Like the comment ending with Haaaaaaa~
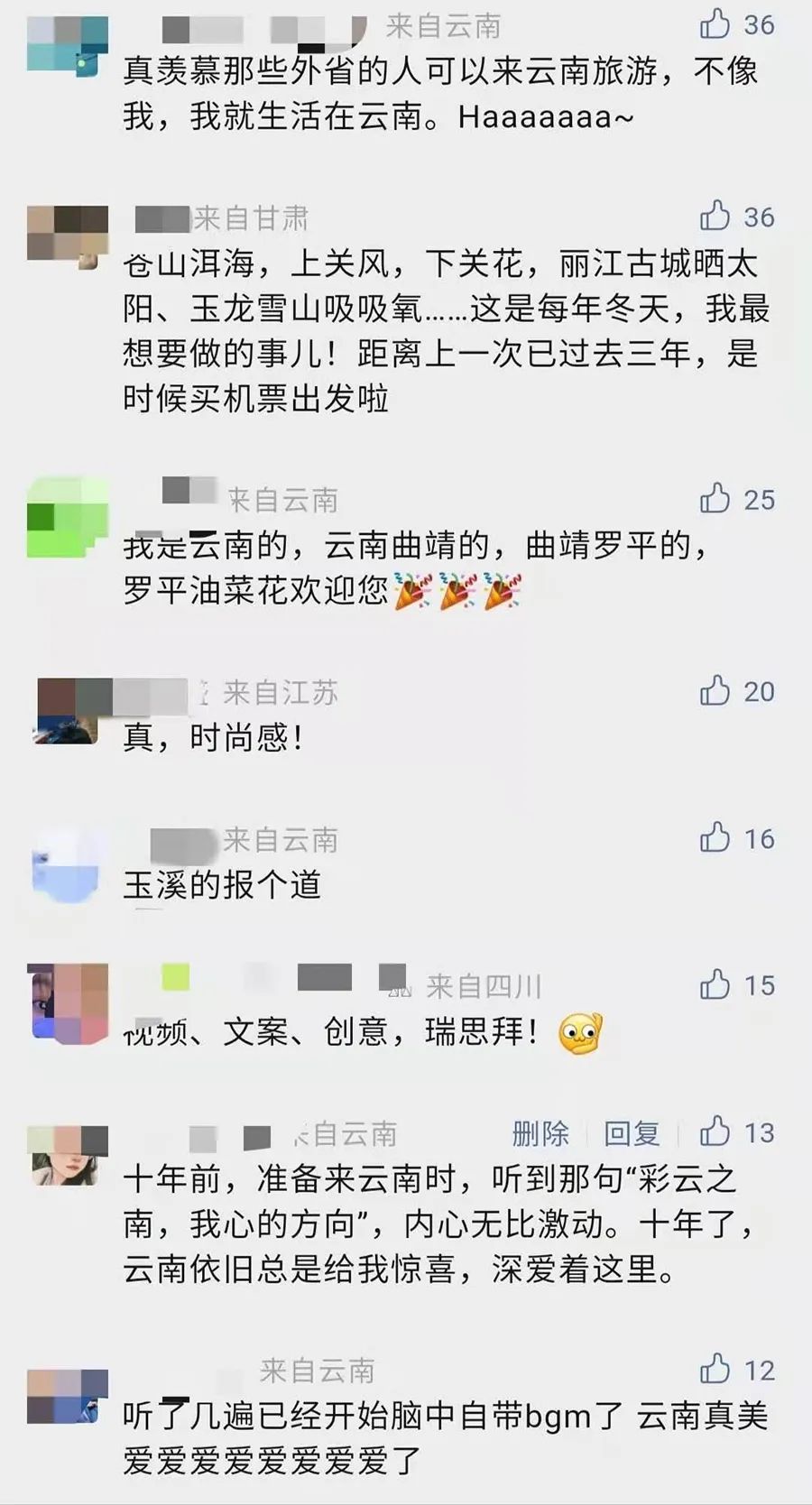 [x=715, y=24]
